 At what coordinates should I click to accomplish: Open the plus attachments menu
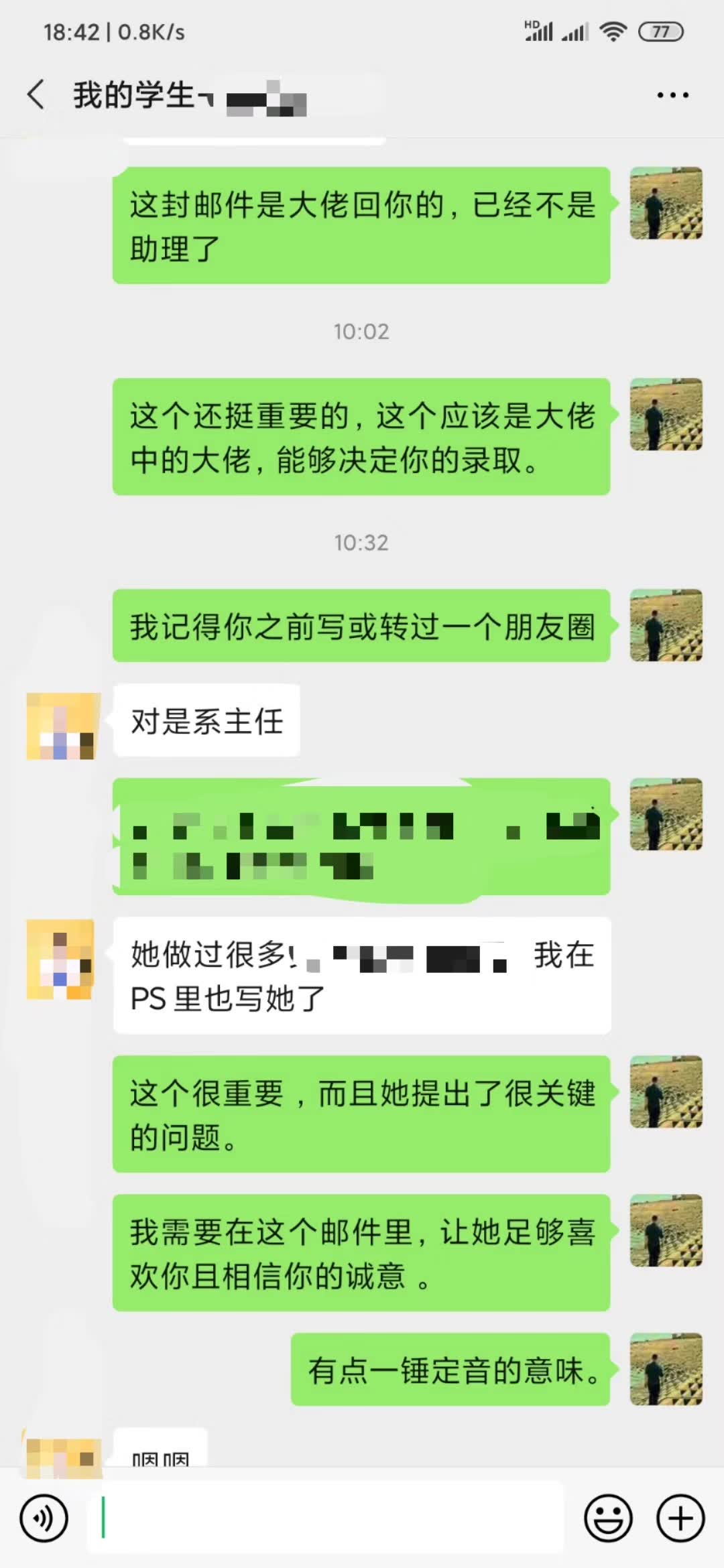(x=680, y=1518)
